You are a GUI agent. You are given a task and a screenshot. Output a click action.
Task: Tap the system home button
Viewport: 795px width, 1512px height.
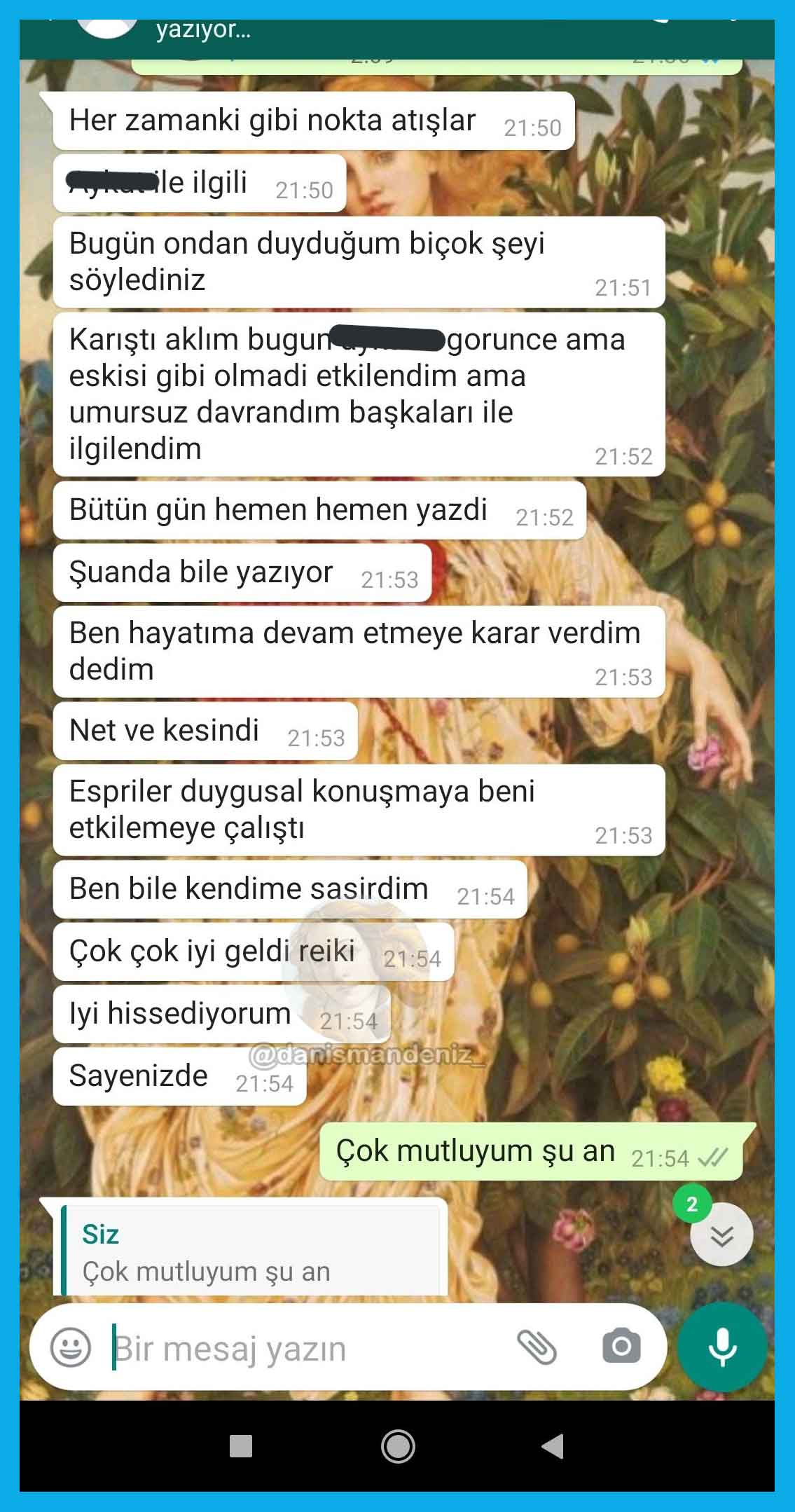point(398,1446)
